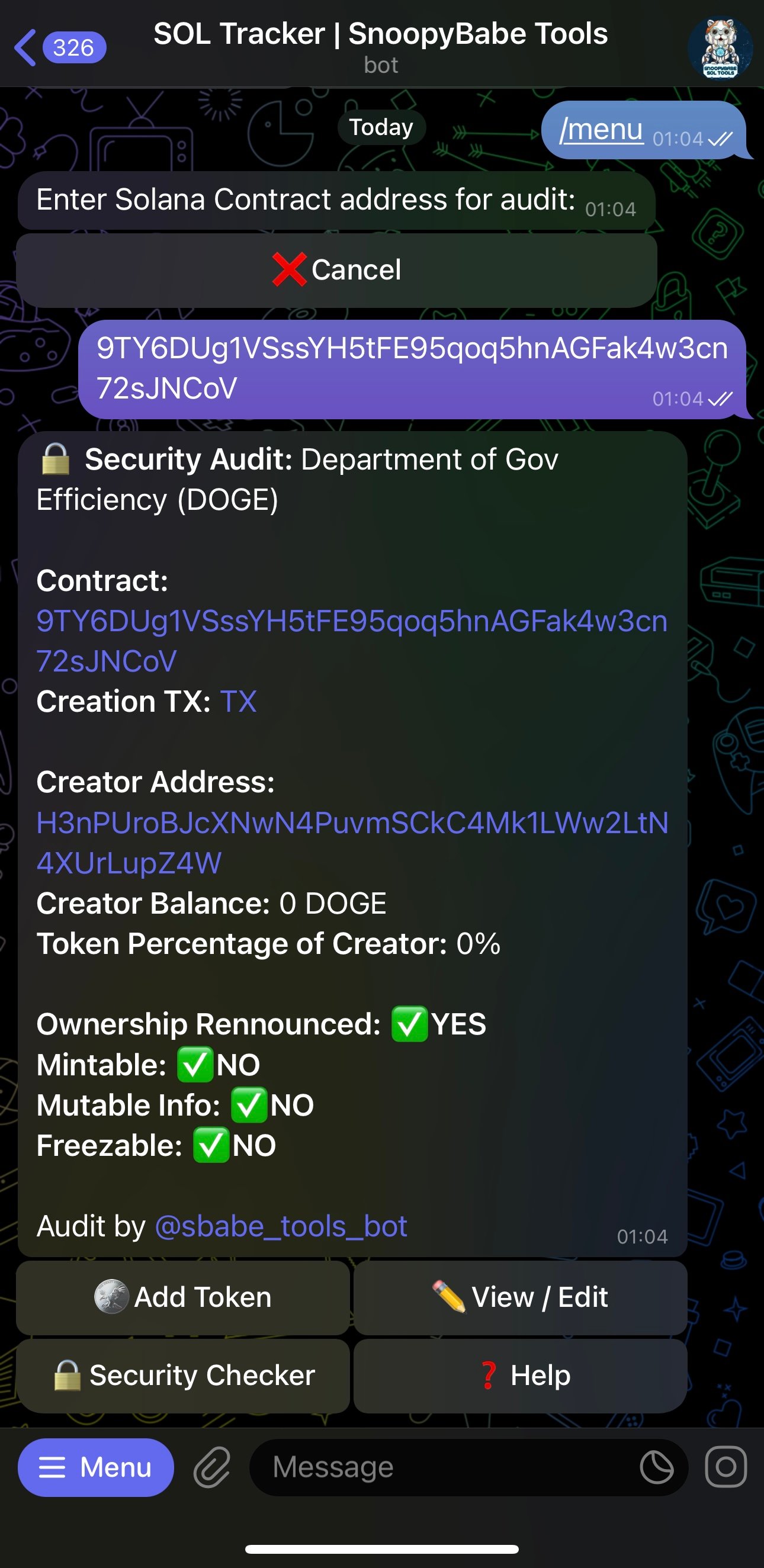Open the SnoopyBabe bot profile picture
764x1568 pixels.
[x=720, y=47]
